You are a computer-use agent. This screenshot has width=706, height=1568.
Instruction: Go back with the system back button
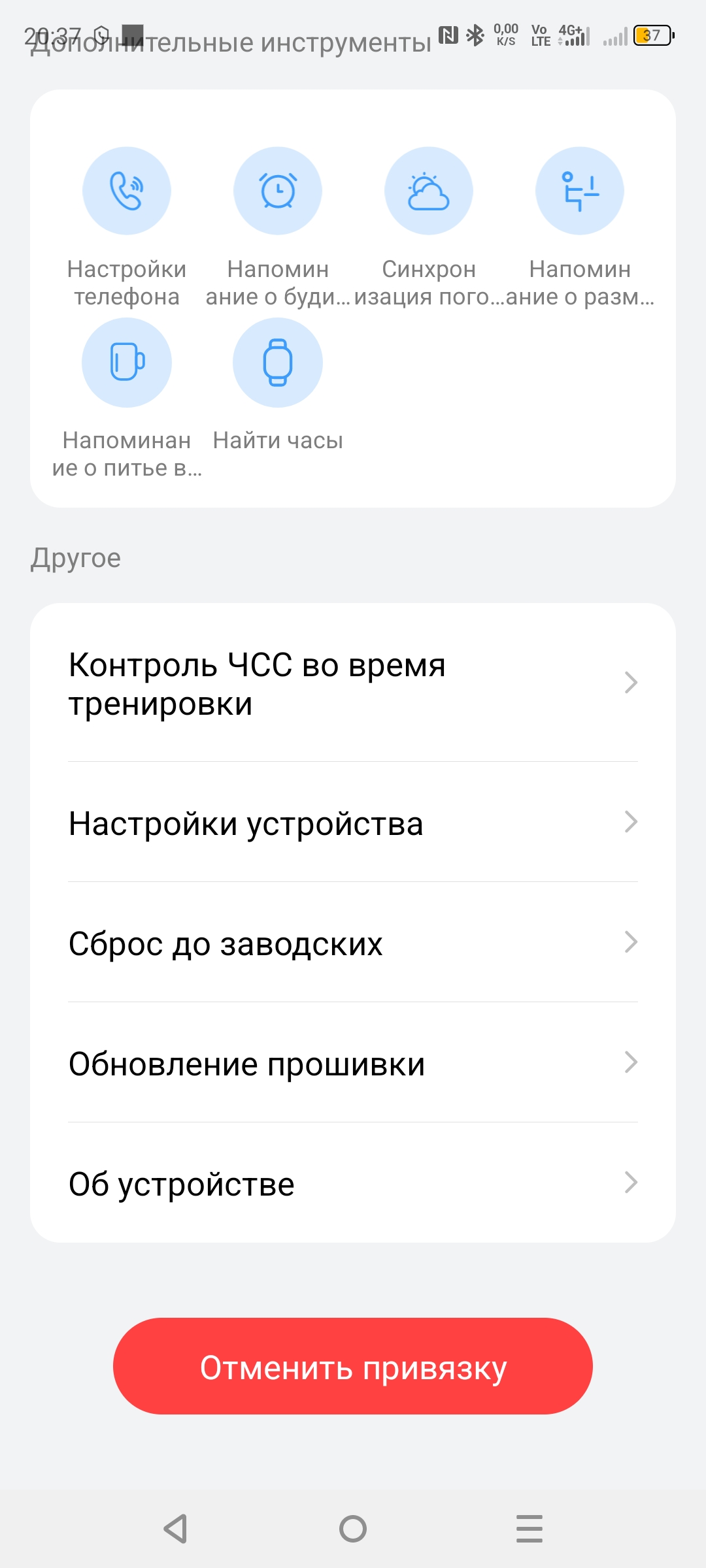pos(176,1529)
